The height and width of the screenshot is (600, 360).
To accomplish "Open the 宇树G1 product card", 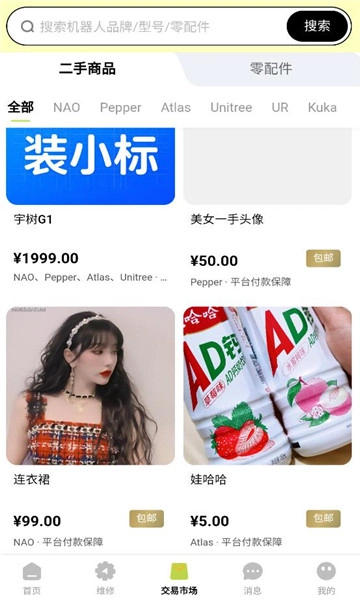I will (91, 209).
